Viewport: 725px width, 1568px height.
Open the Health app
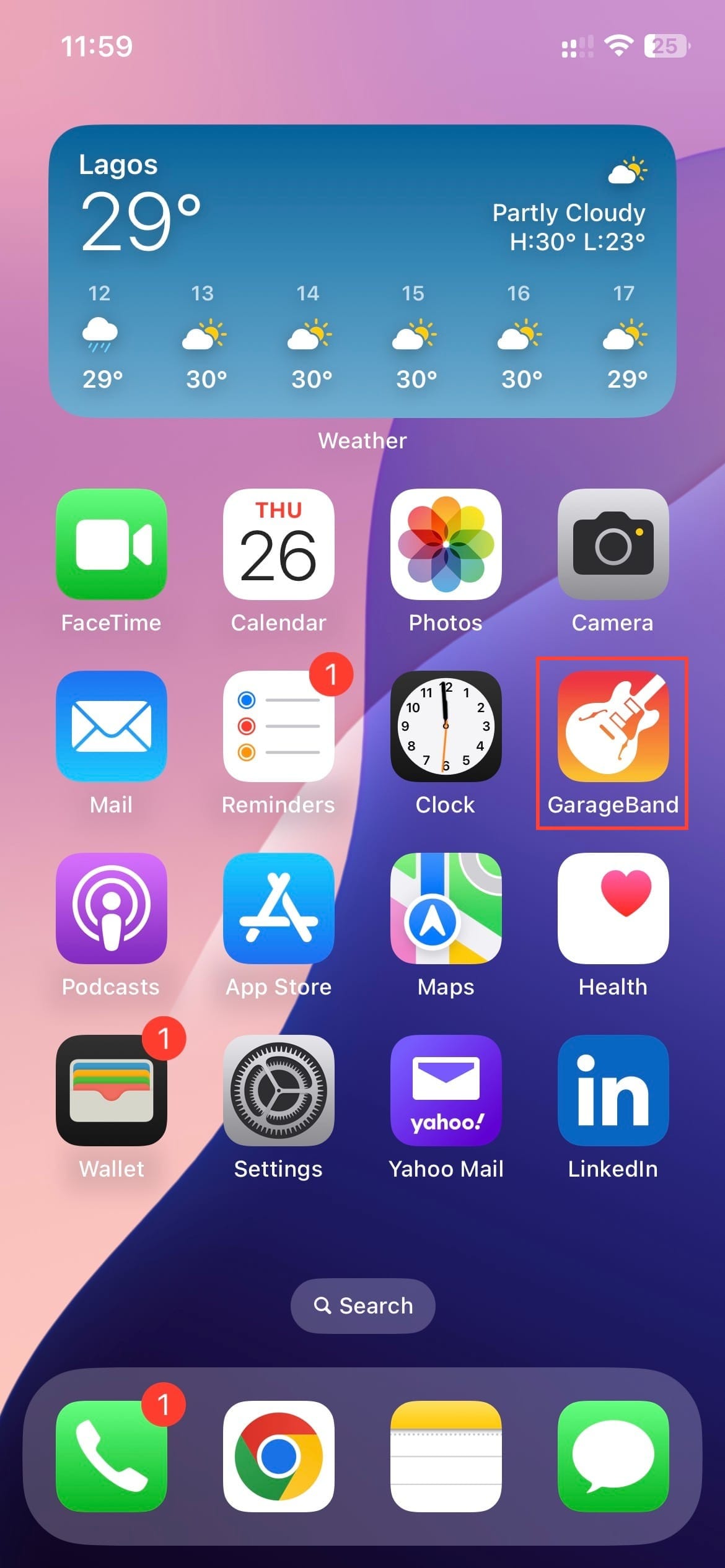(x=613, y=908)
